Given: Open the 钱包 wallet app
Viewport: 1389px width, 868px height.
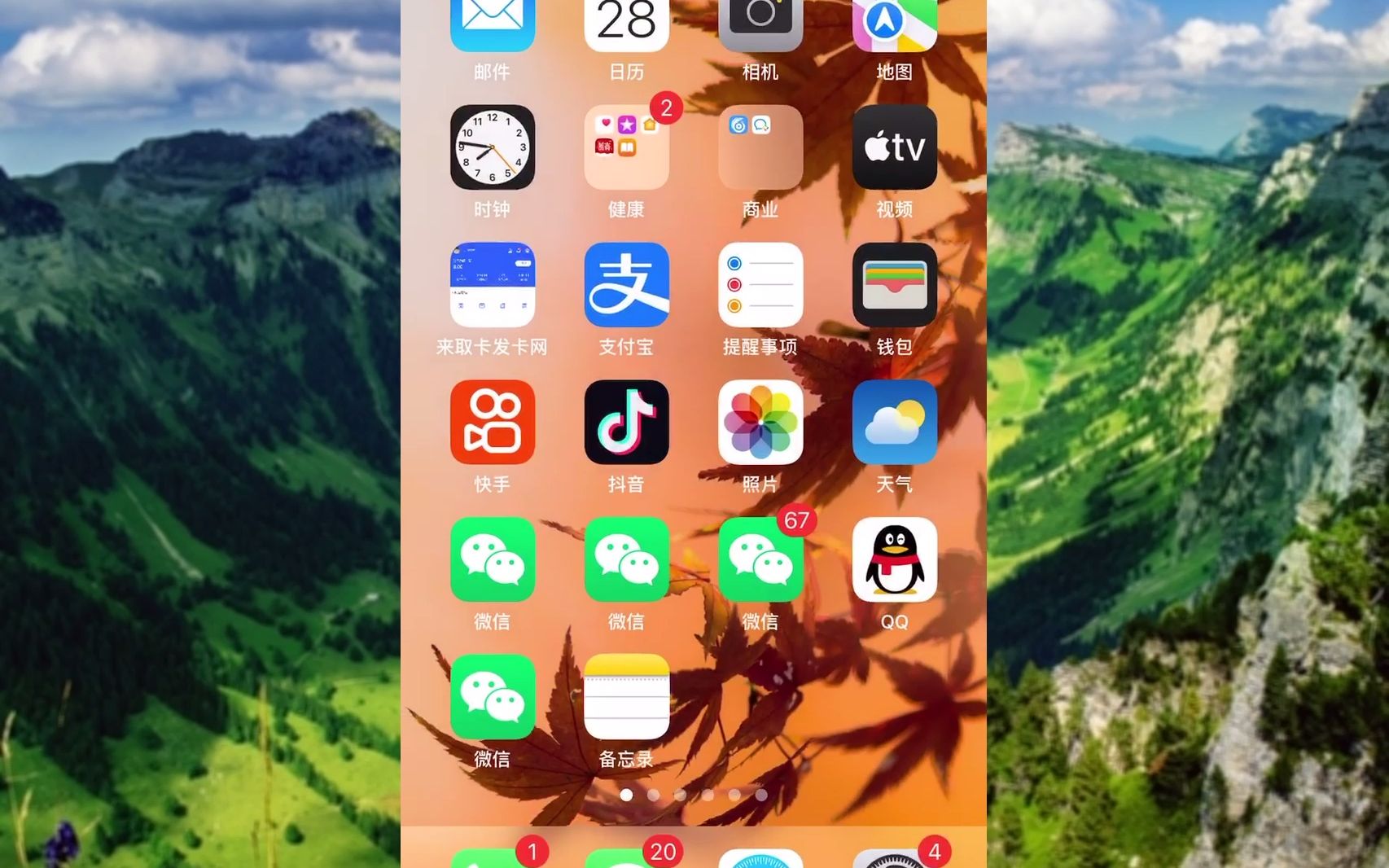Looking at the screenshot, I should [894, 285].
